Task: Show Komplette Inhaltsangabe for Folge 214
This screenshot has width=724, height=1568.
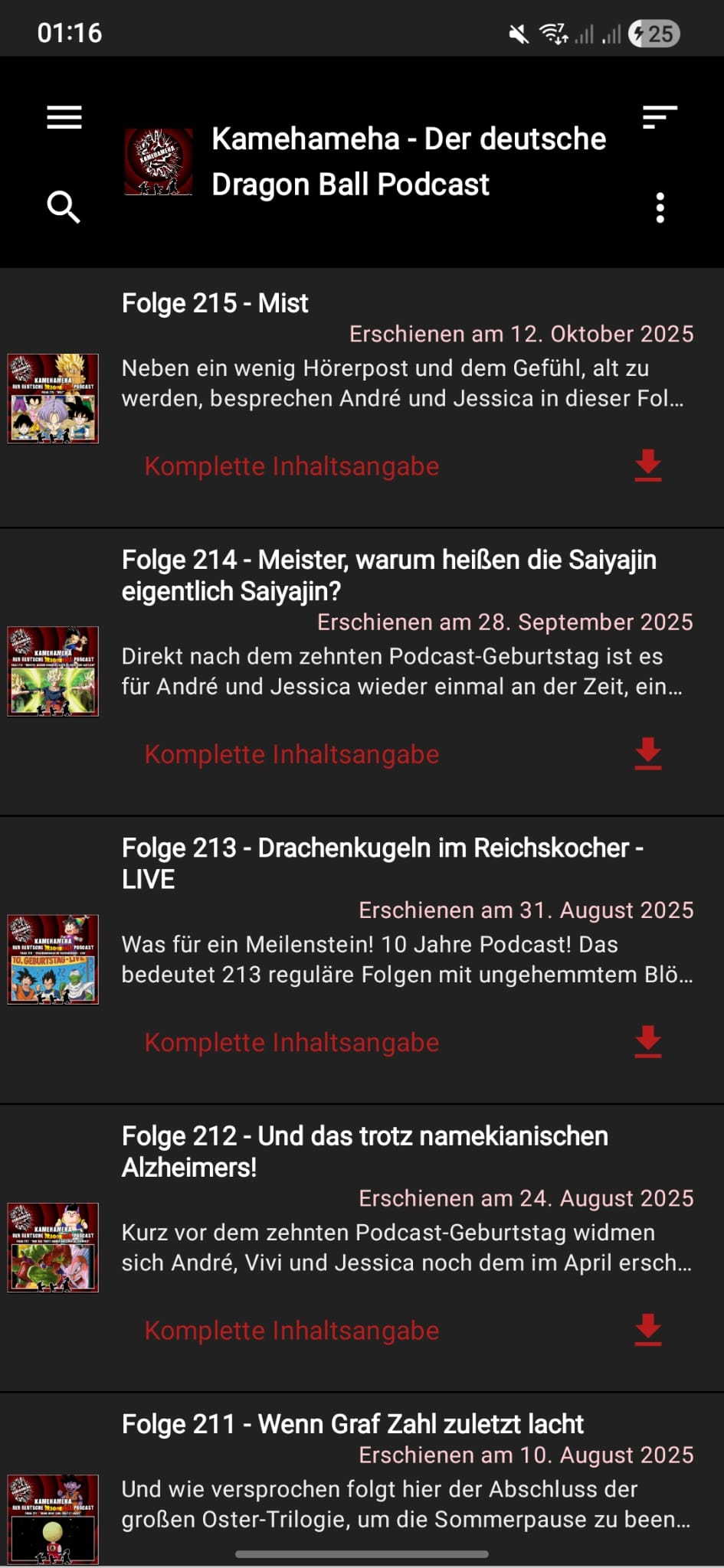Action: [292, 754]
